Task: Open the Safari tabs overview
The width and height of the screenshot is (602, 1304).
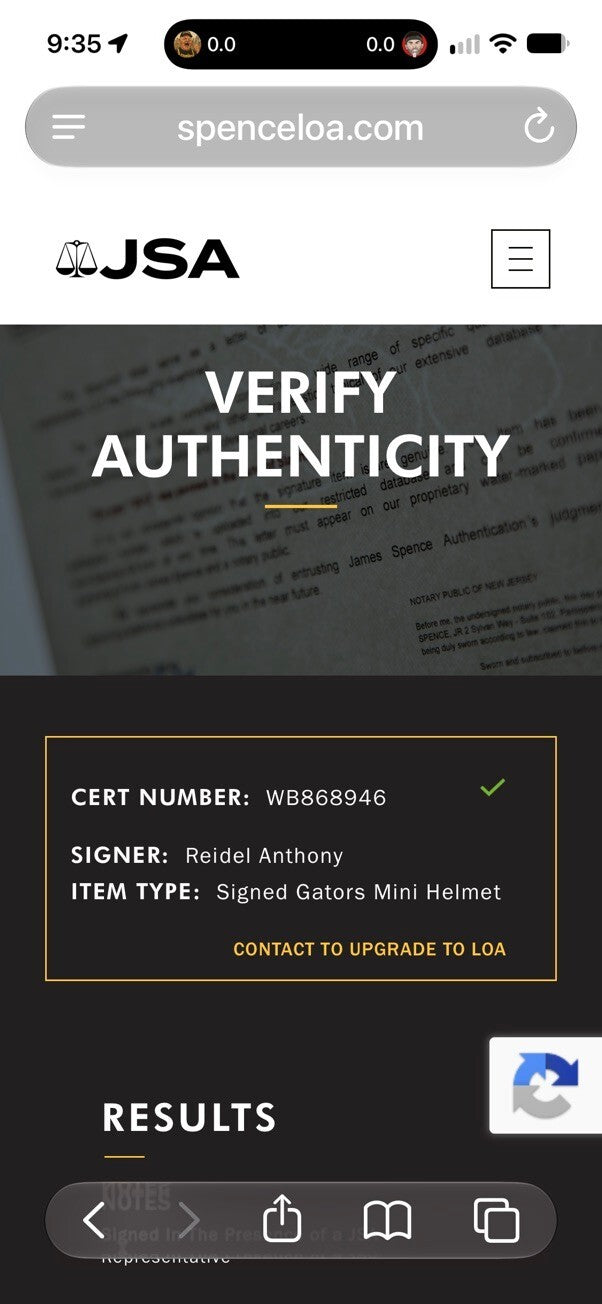Action: tap(496, 1220)
